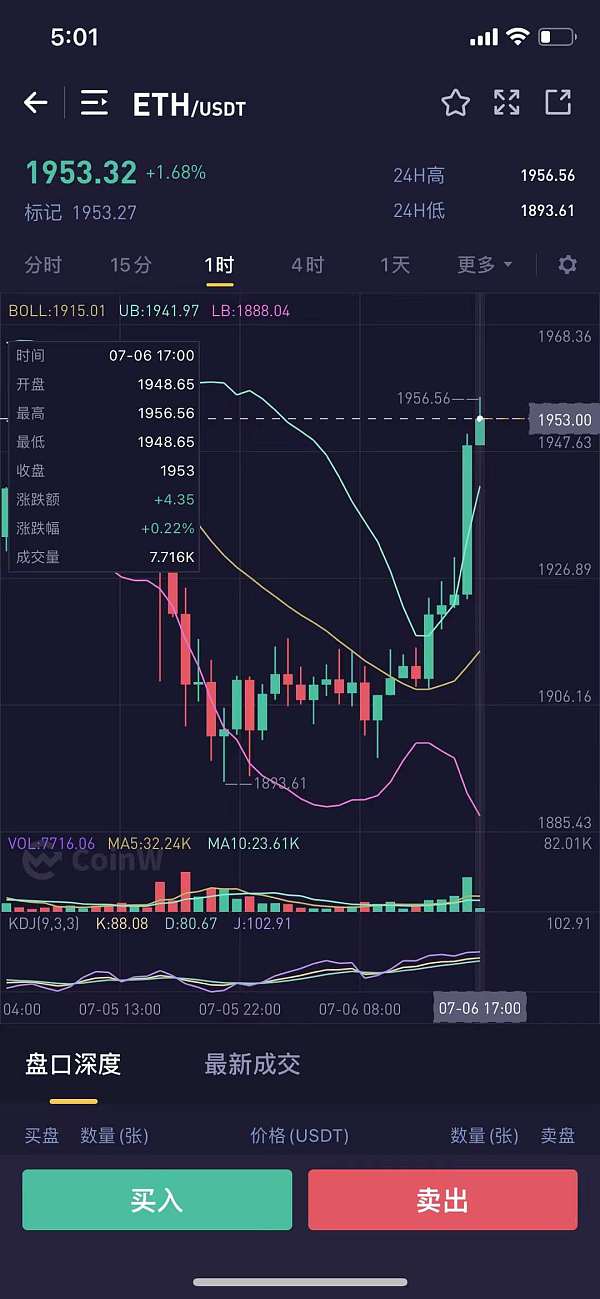
Task: View the 最新成交 tab
Action: tap(252, 1064)
